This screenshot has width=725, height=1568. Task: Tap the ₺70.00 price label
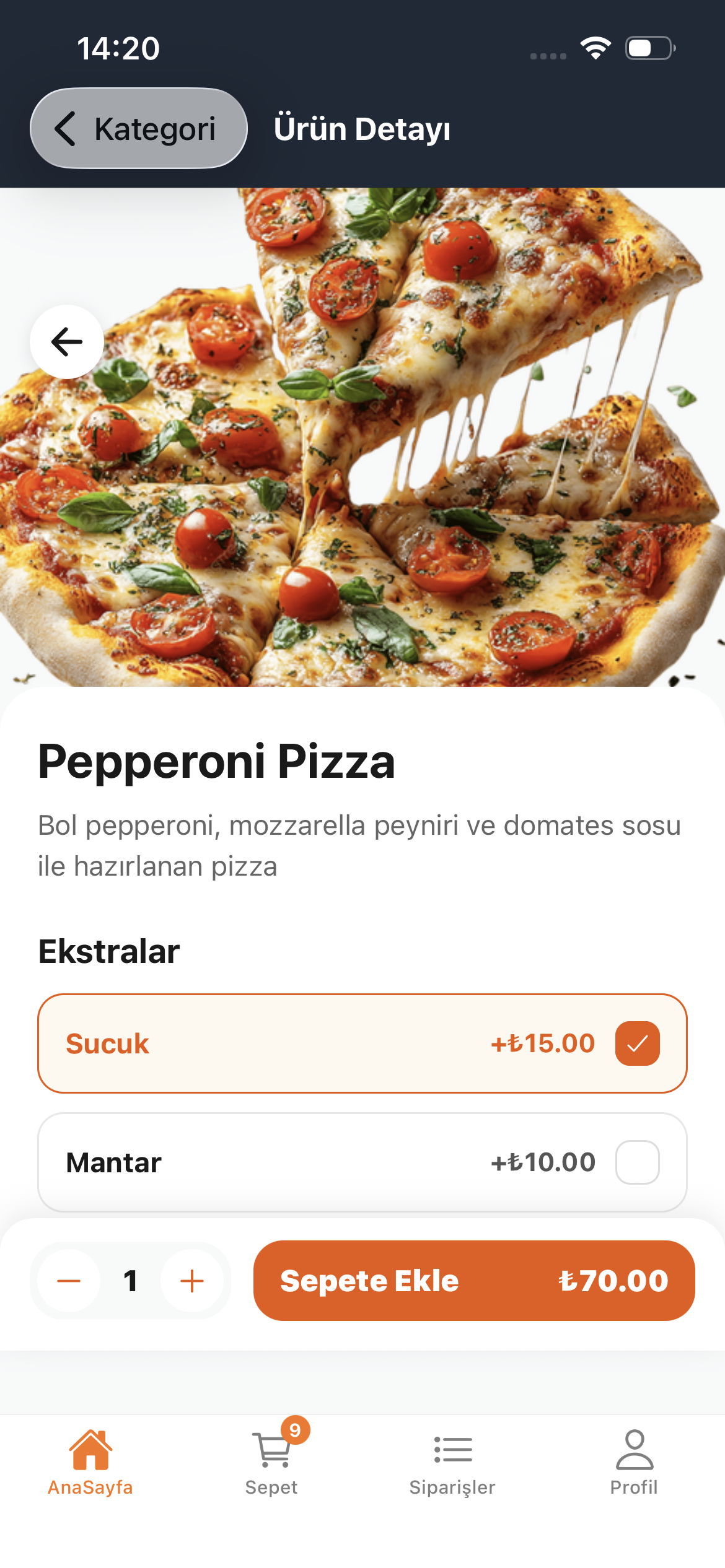point(614,1281)
